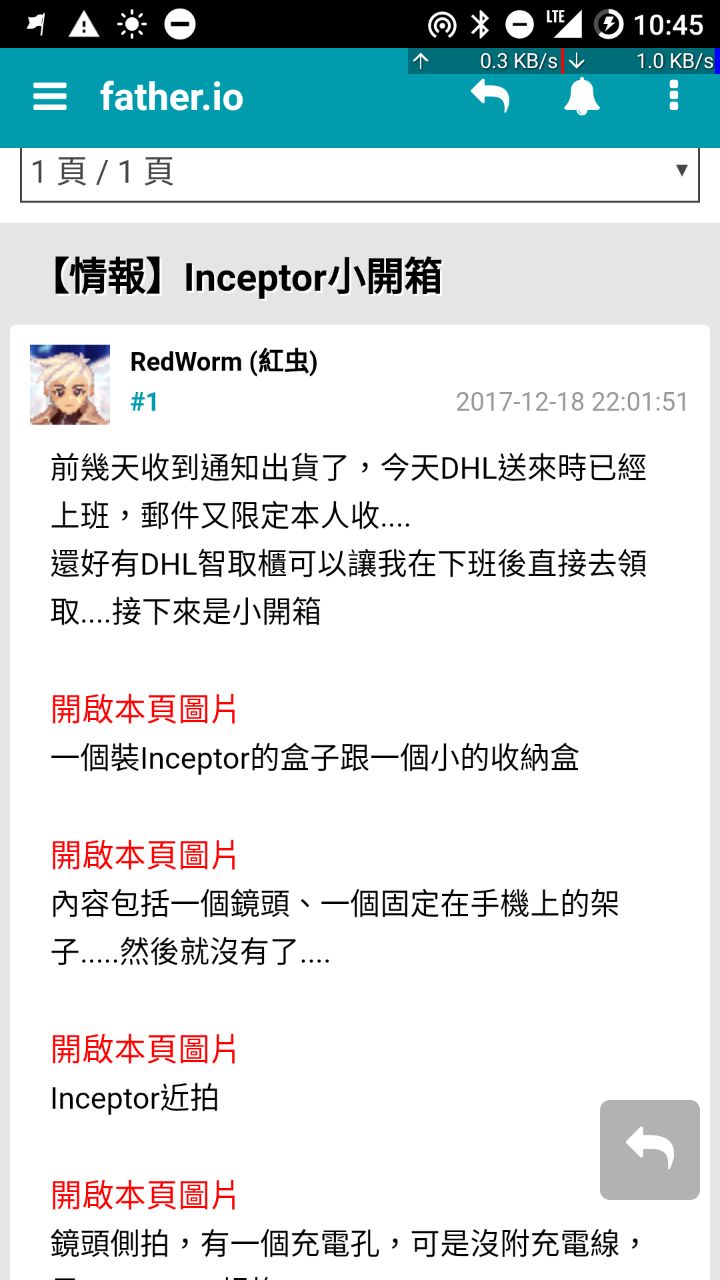720x1280 pixels.
Task: Open RedWorm's avatar picture
Action: [x=70, y=385]
